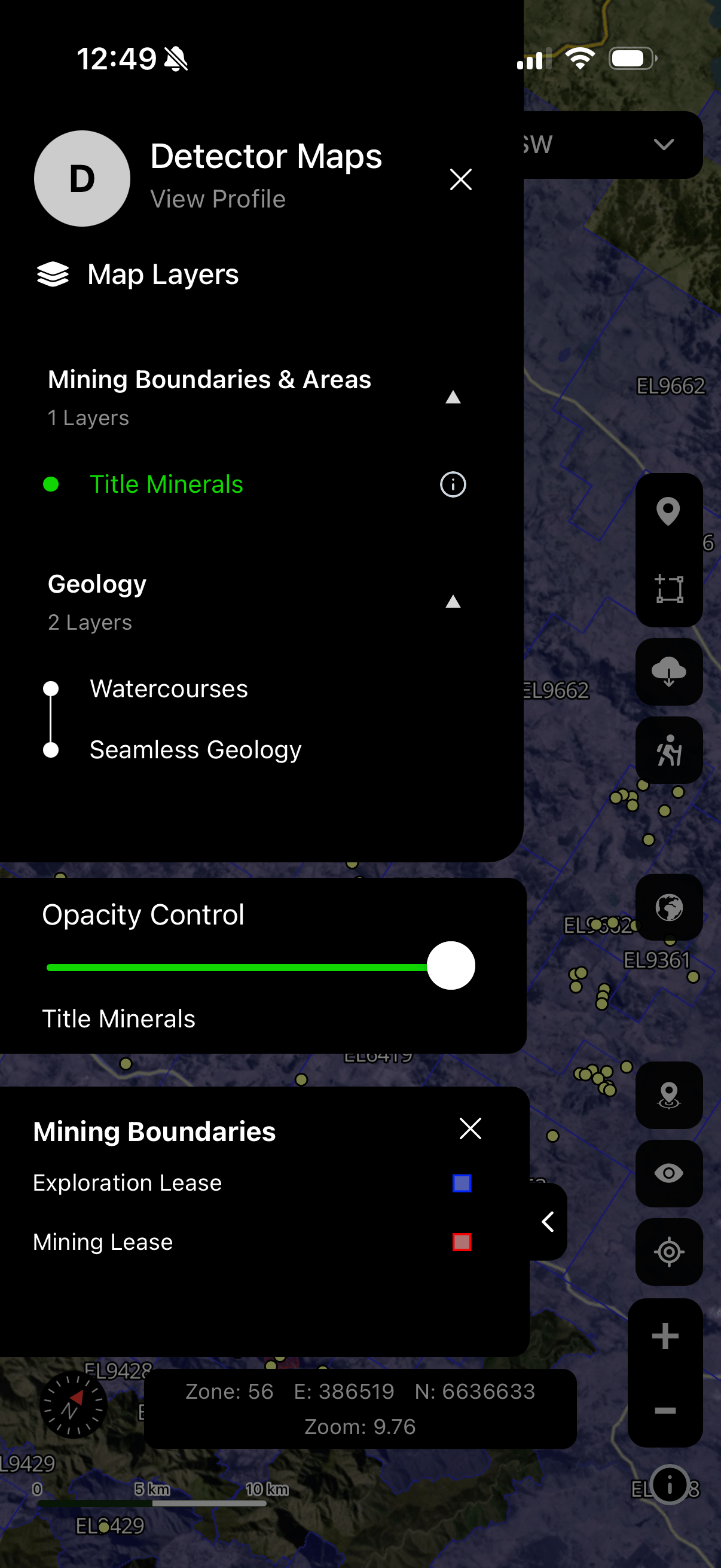Tap the area selection tool
The width and height of the screenshot is (721, 1568).
pyautogui.click(x=668, y=589)
